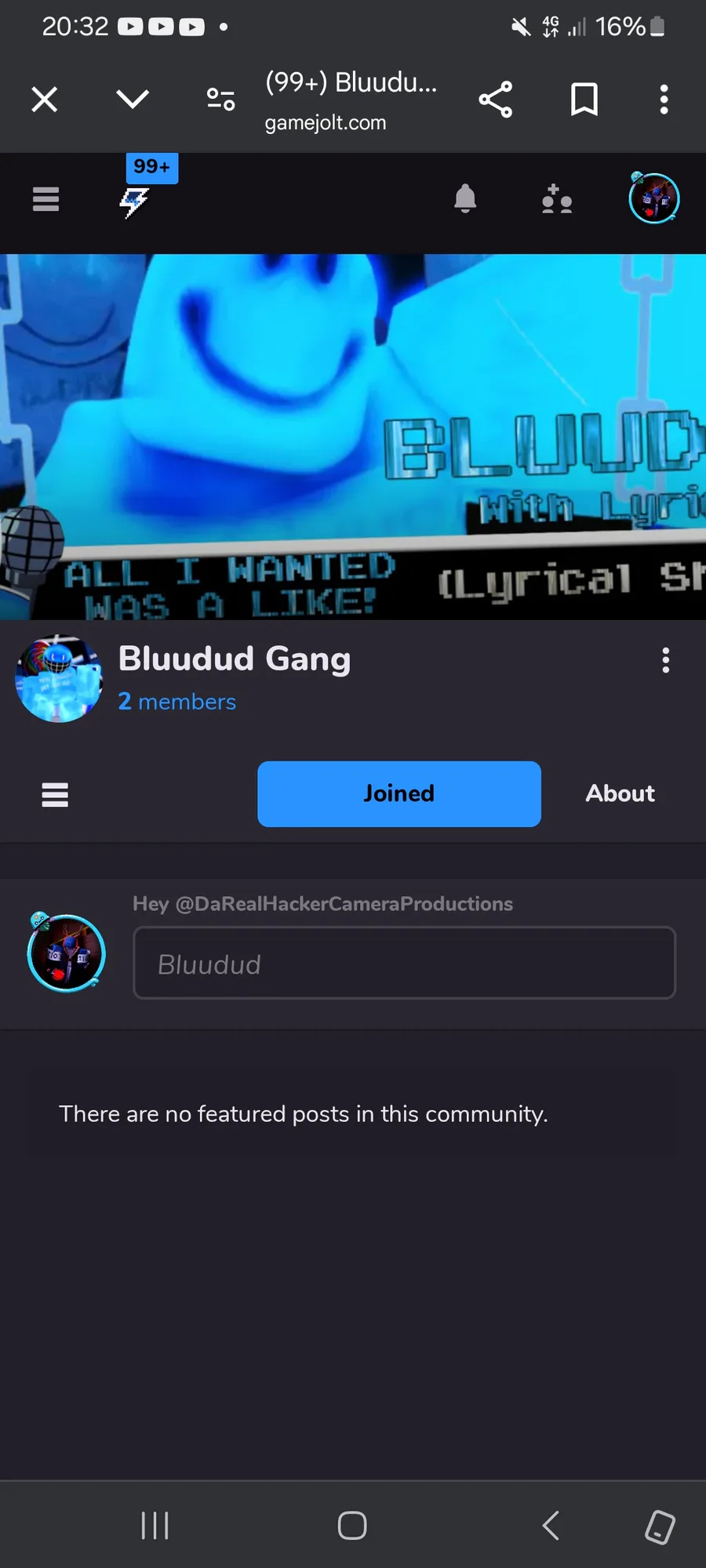
Task: Close the browser custom tab
Action: point(45,100)
